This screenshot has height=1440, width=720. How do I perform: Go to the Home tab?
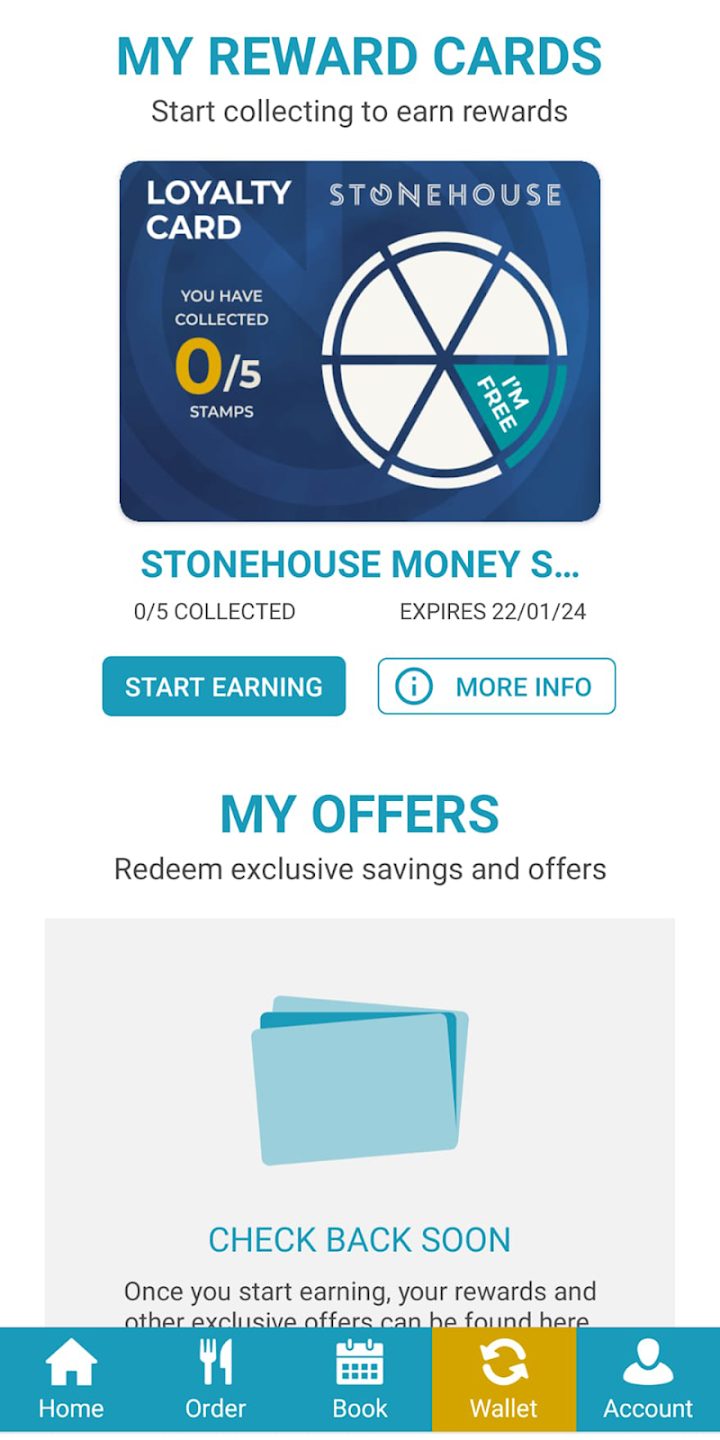pos(71,1380)
